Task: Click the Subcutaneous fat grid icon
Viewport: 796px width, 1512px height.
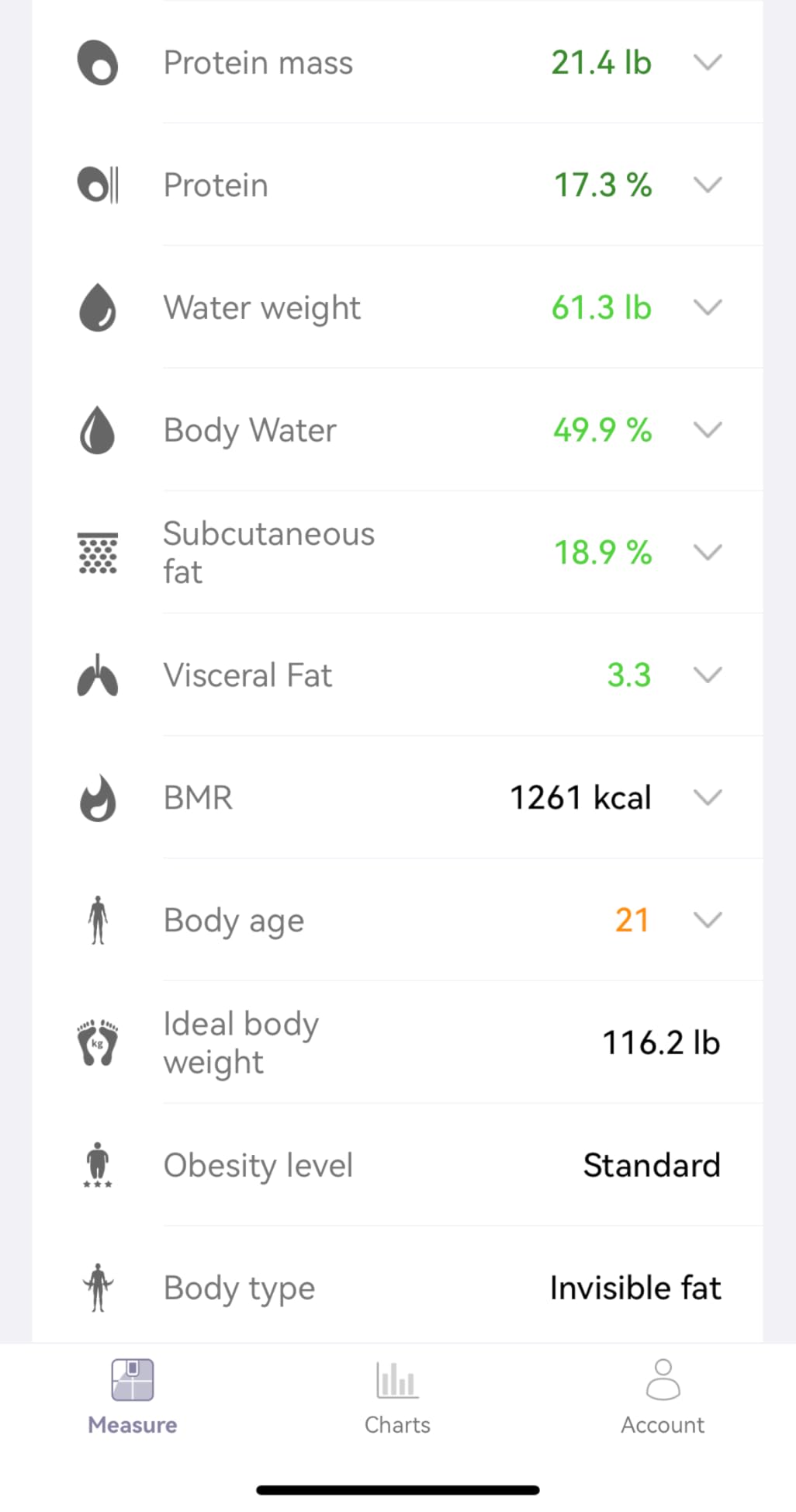Action: coord(96,552)
